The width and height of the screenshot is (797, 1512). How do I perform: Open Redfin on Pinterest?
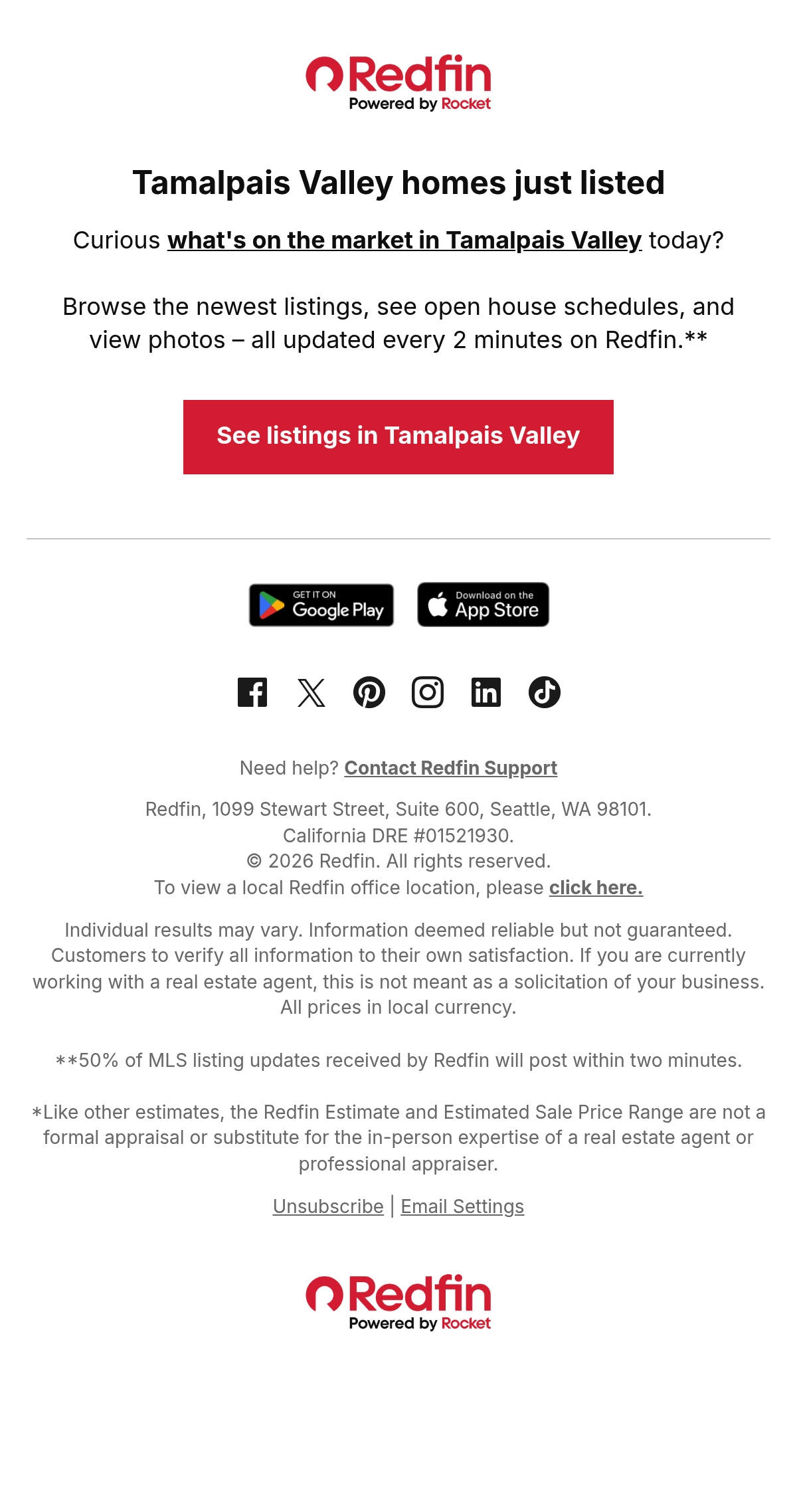tap(369, 692)
